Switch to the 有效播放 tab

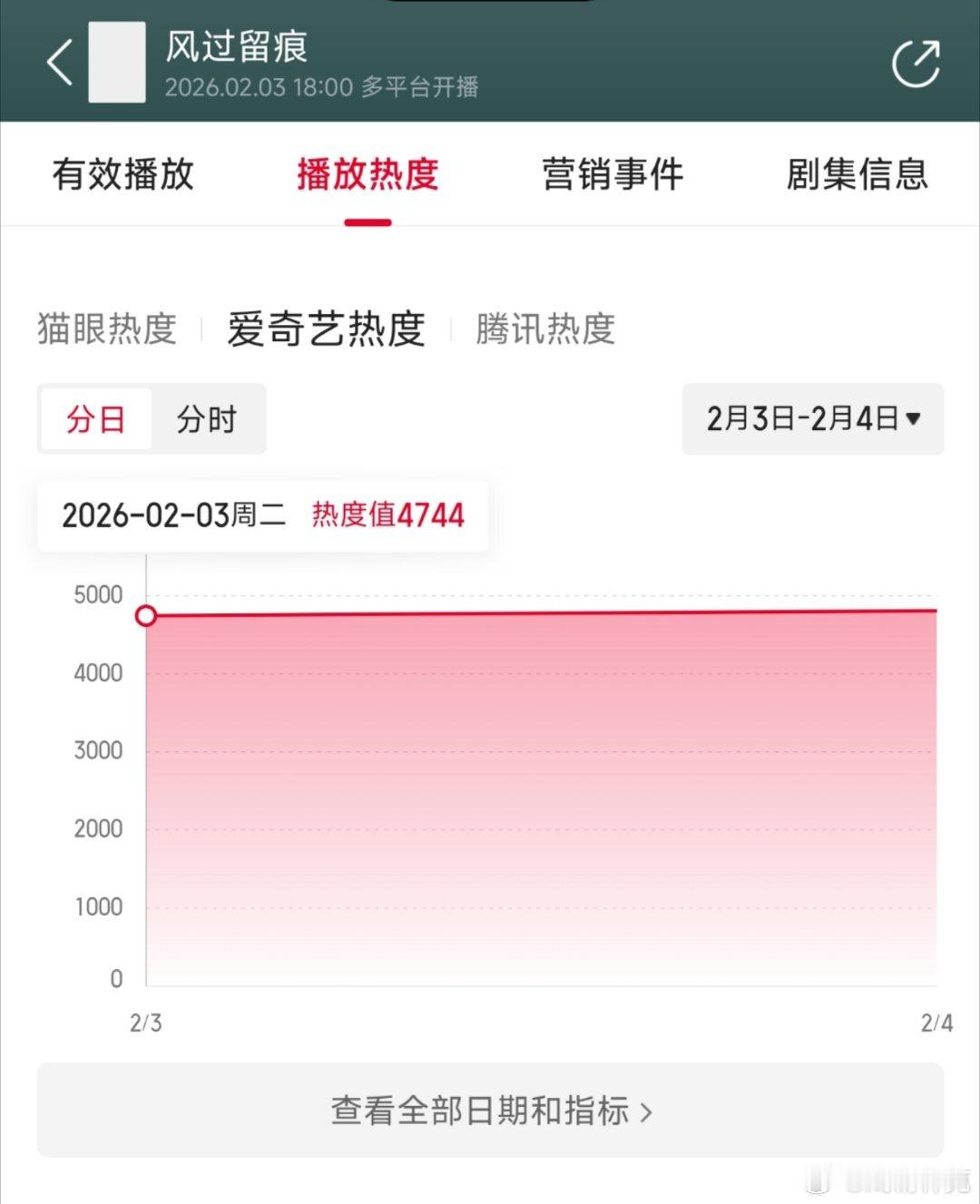pyautogui.click(x=124, y=175)
